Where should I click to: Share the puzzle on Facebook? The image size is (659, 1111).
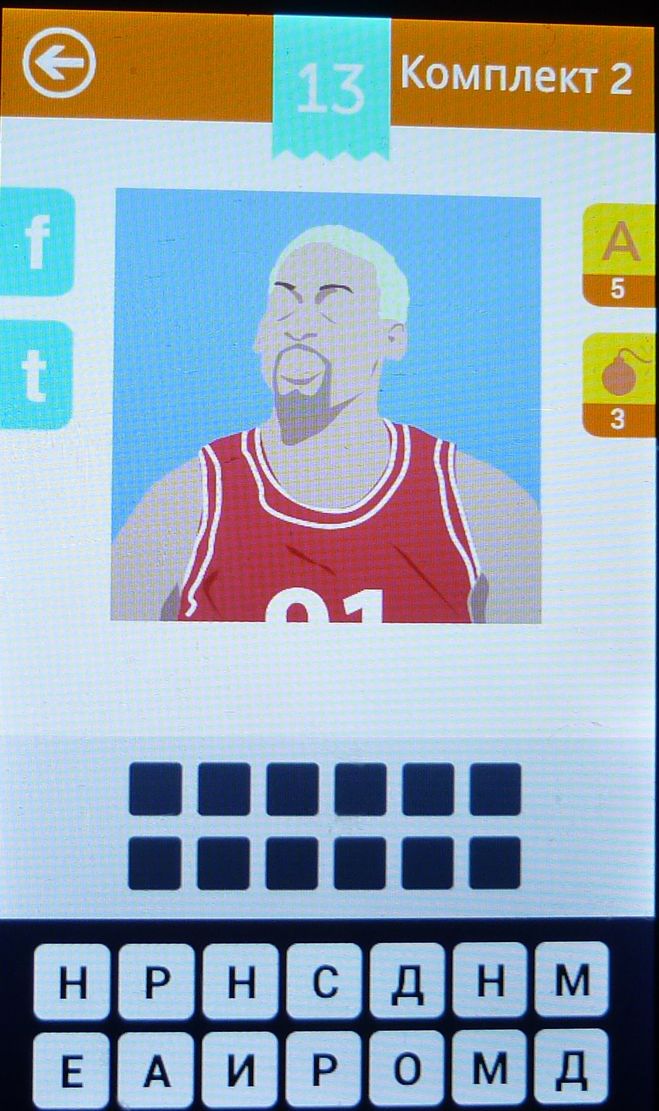[x=37, y=242]
